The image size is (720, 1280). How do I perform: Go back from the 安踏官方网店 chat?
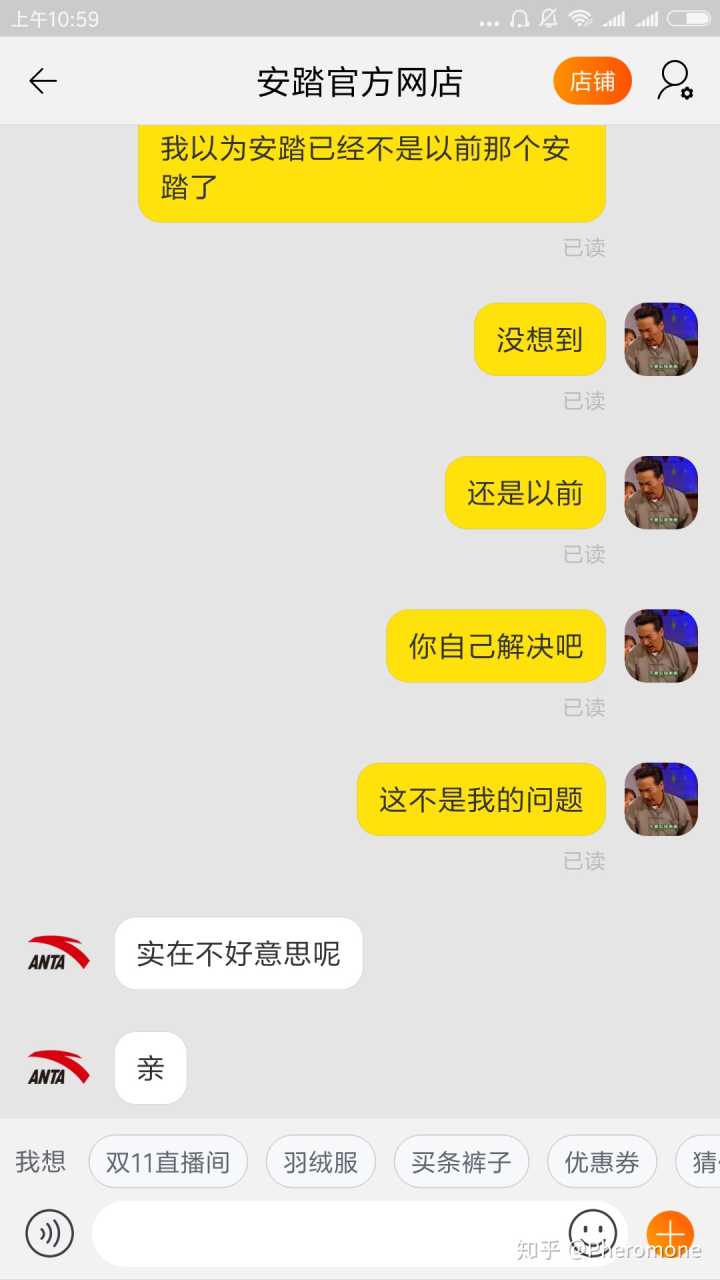pos(43,81)
